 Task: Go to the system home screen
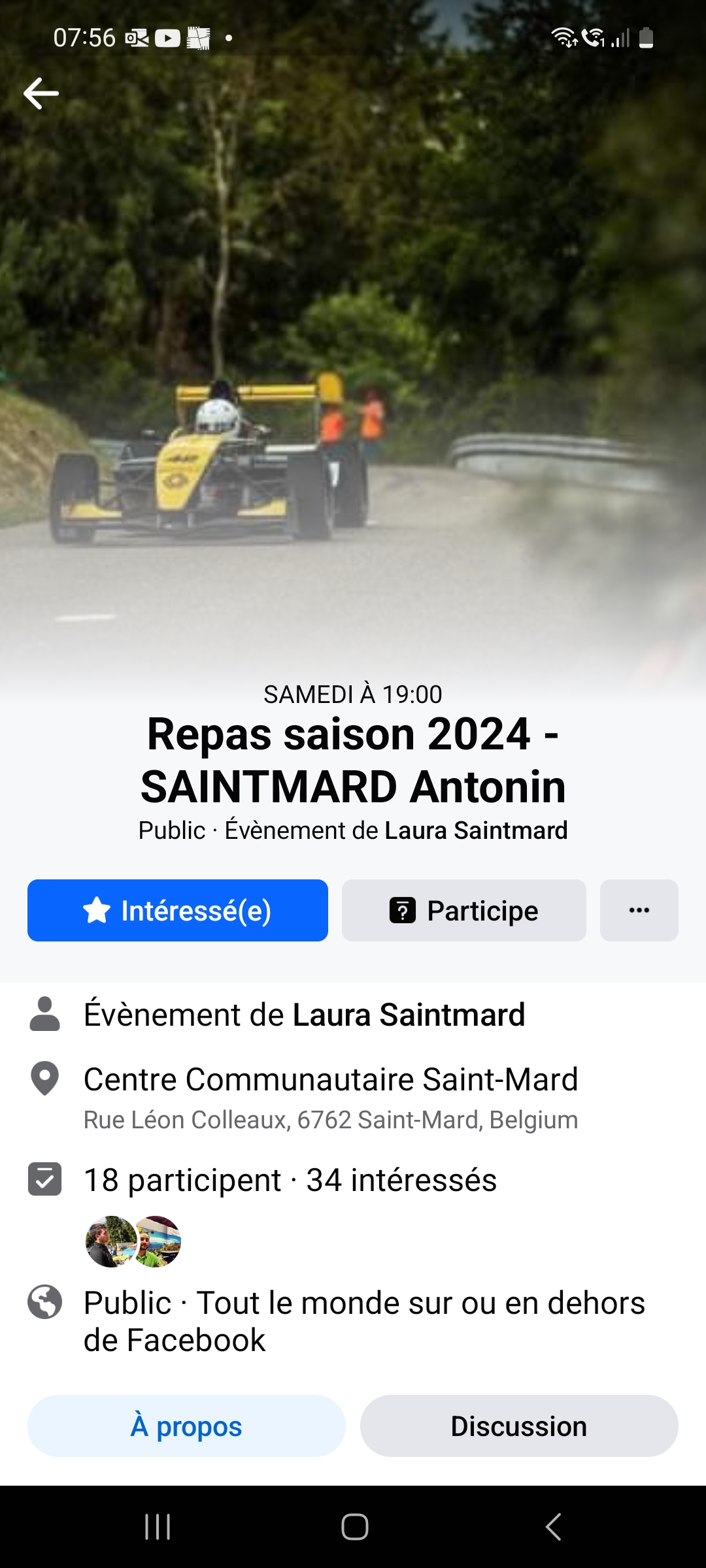click(x=354, y=1527)
